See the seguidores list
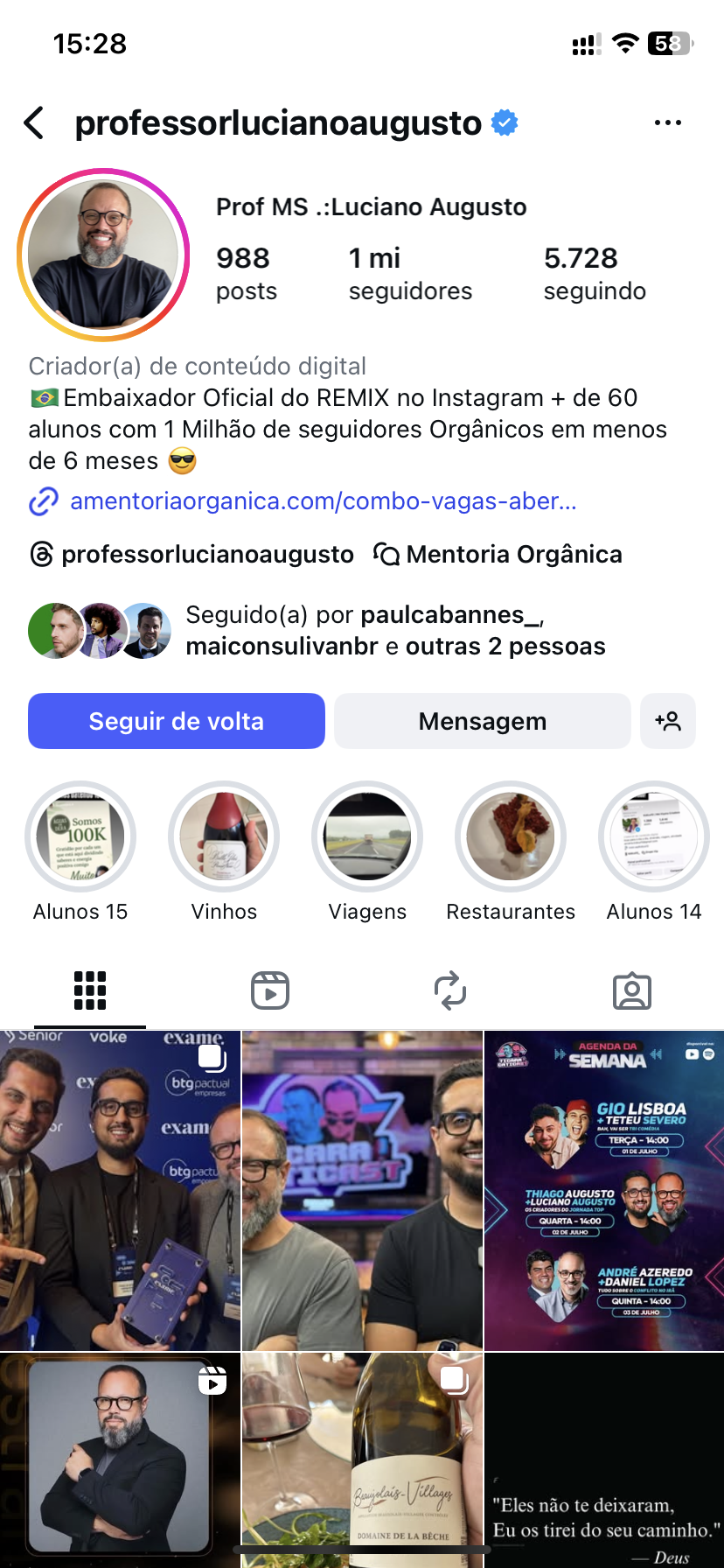The width and height of the screenshot is (724, 1568). (410, 273)
